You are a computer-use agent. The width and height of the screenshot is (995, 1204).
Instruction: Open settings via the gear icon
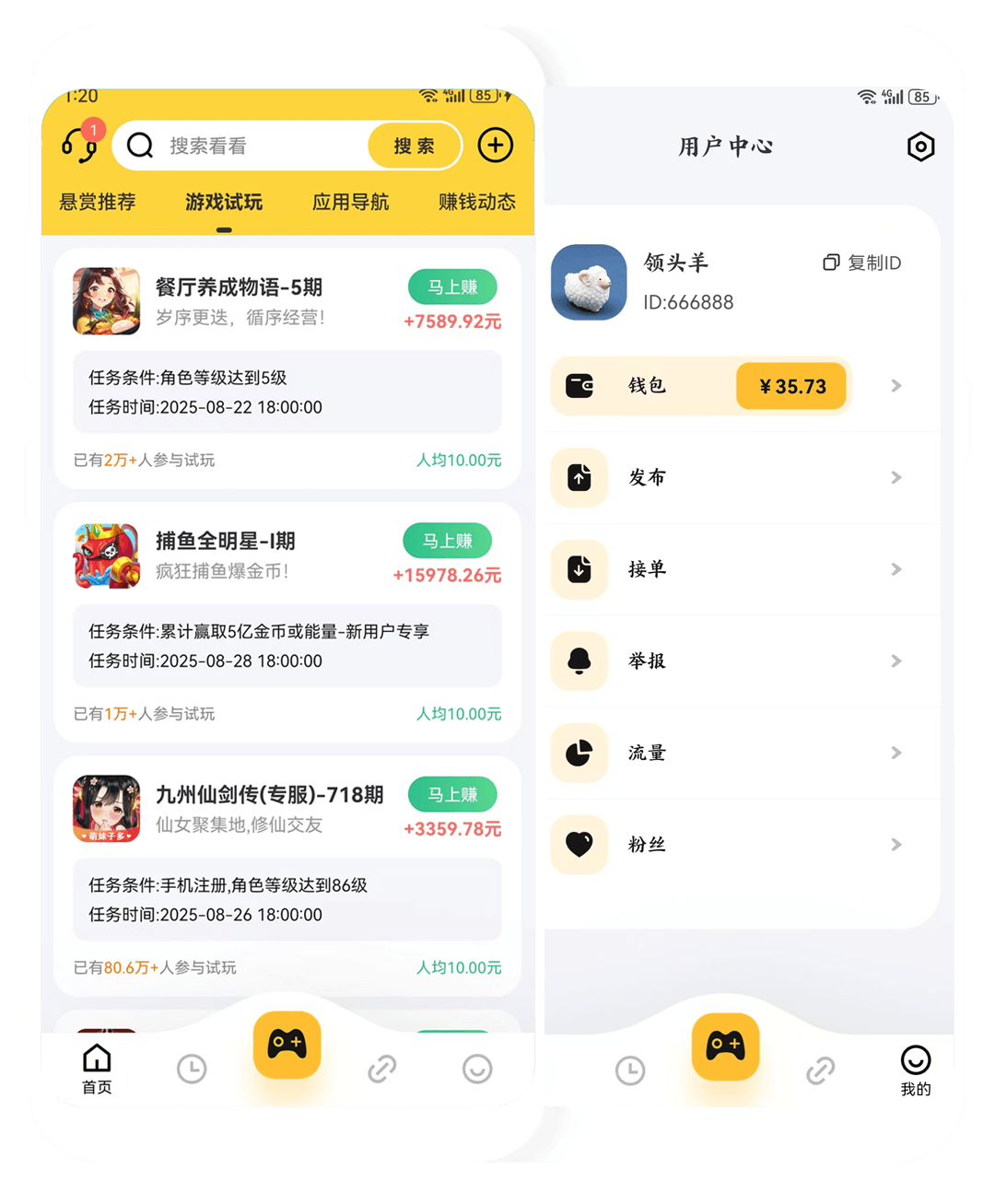tap(920, 146)
